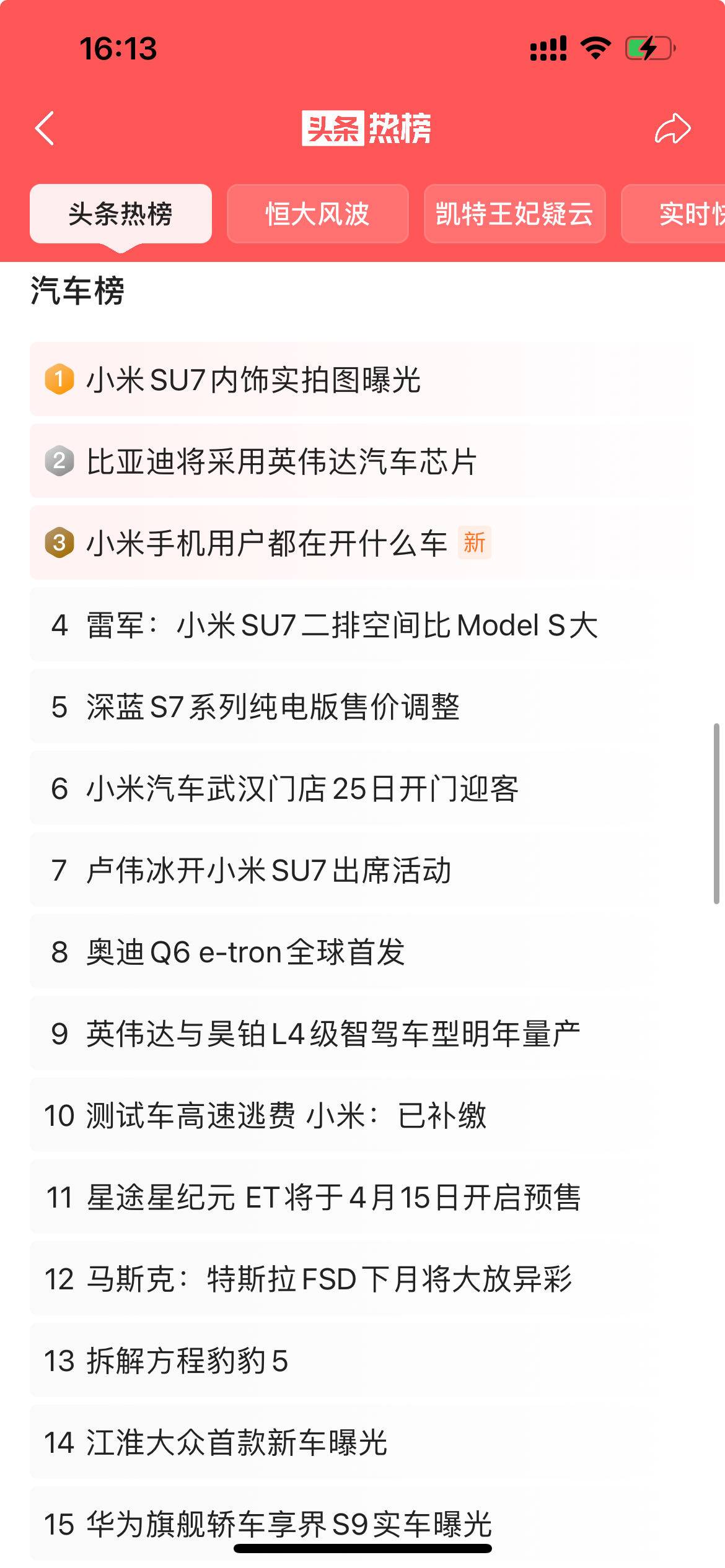Image resolution: width=725 pixels, height=1568 pixels.
Task: Open 马斯克：特斯拉FSD下月将大放异彩
Action: tap(362, 1278)
